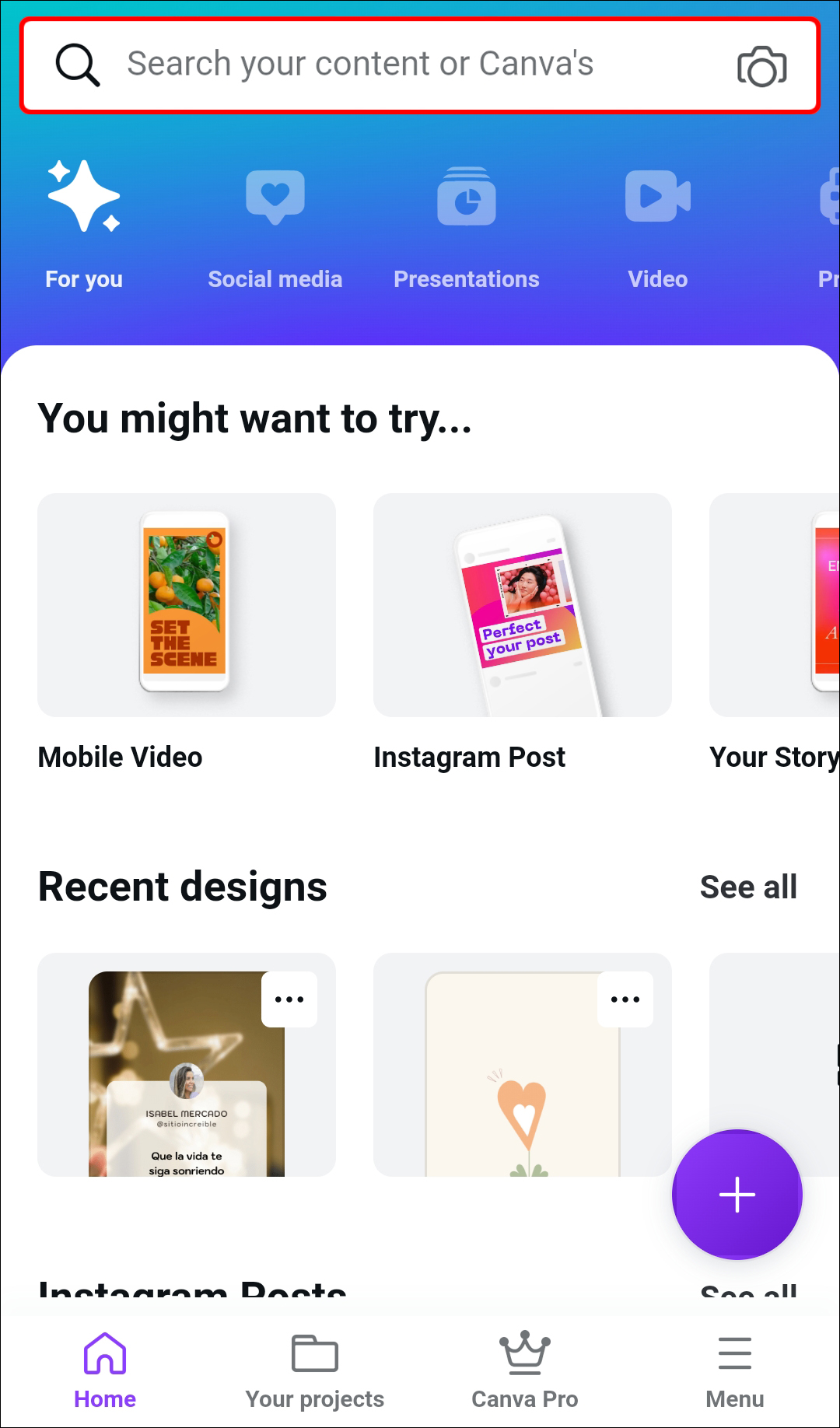840x1428 pixels.
Task: Choose the Video category
Action: click(657, 226)
